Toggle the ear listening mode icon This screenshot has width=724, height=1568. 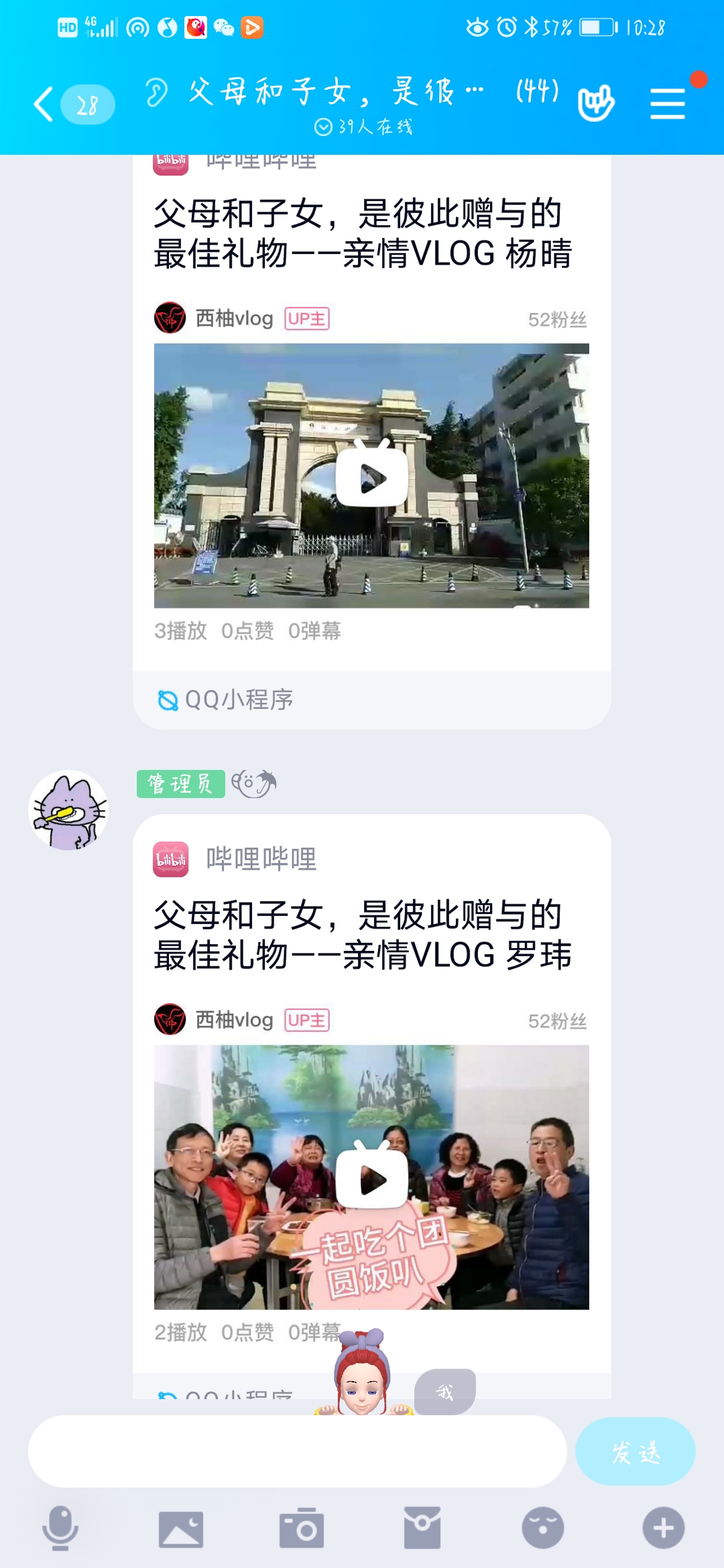coord(157,92)
